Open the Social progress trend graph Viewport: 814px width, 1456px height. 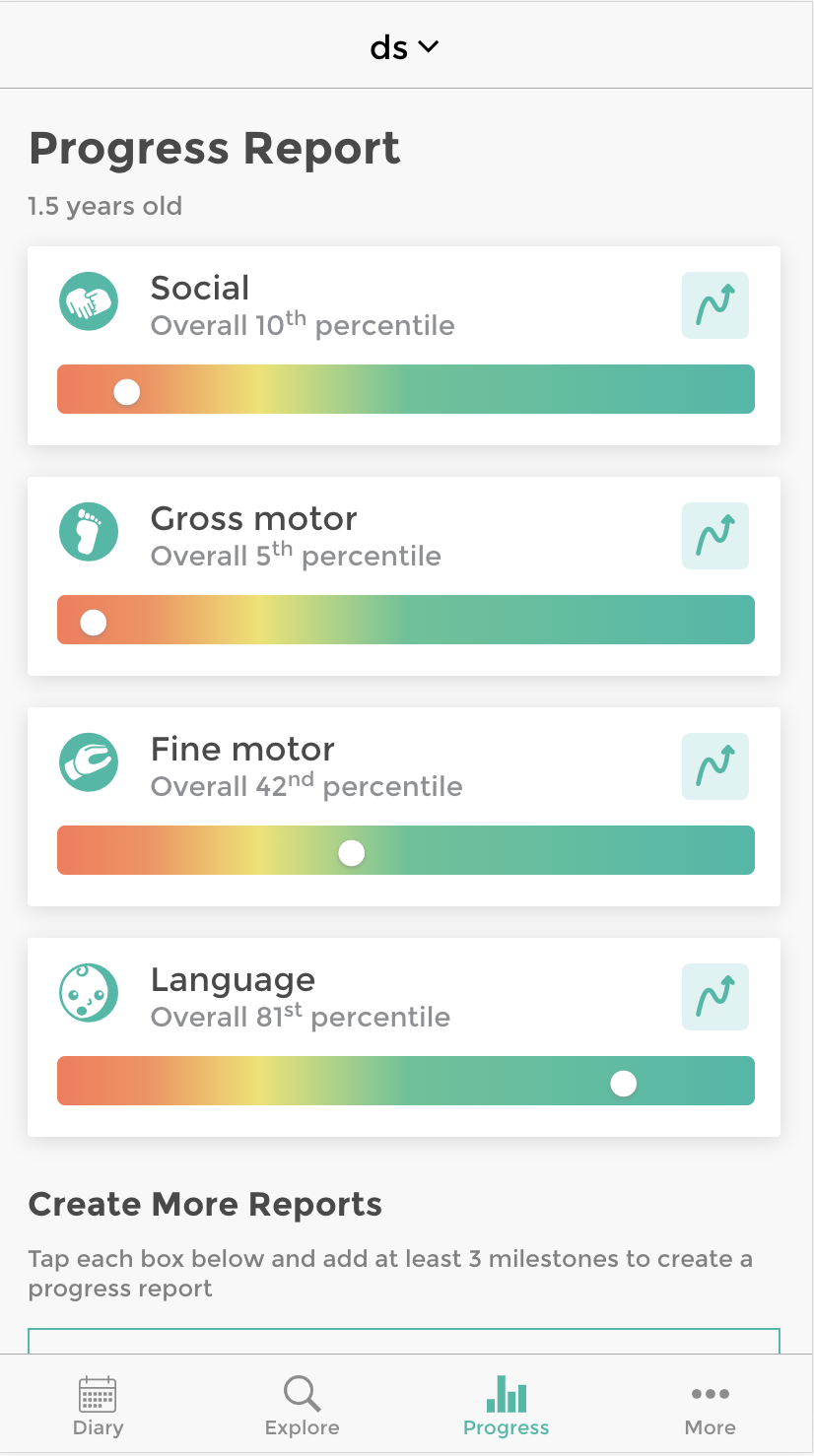(714, 305)
